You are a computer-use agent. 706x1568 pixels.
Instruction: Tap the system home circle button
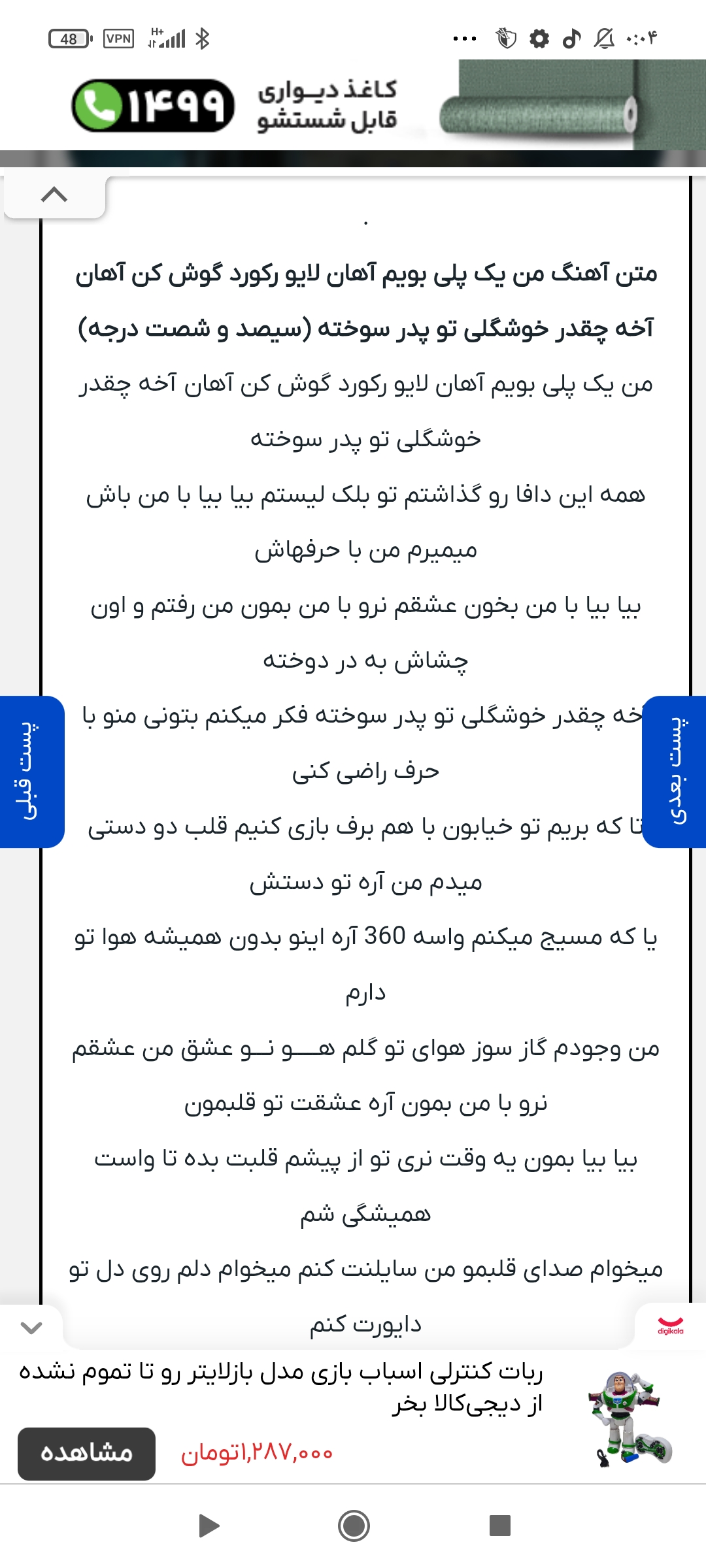tap(354, 1526)
